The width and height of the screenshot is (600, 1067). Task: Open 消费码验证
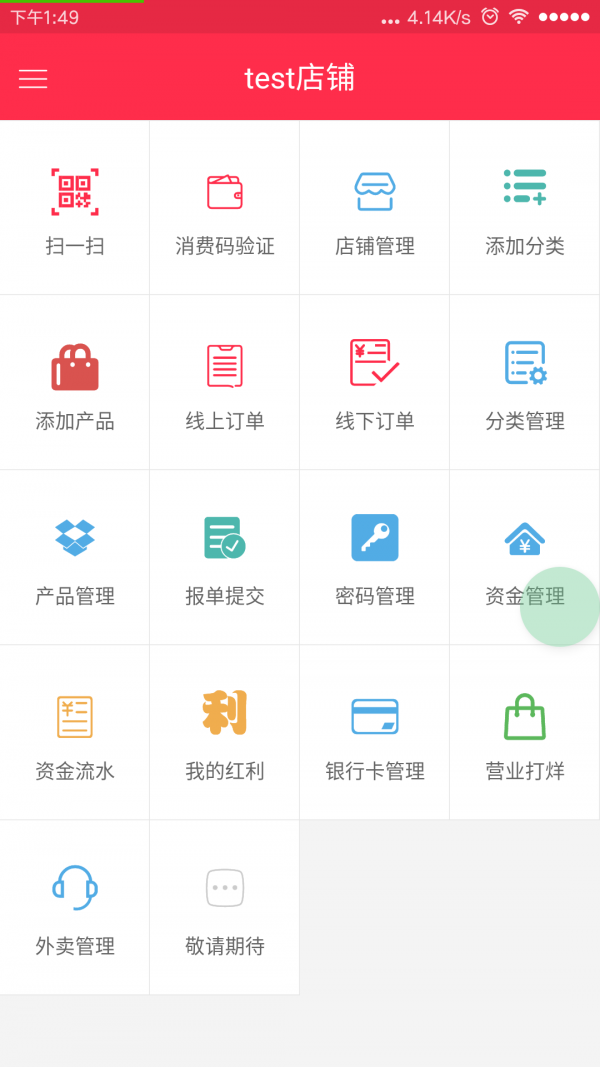pos(225,208)
